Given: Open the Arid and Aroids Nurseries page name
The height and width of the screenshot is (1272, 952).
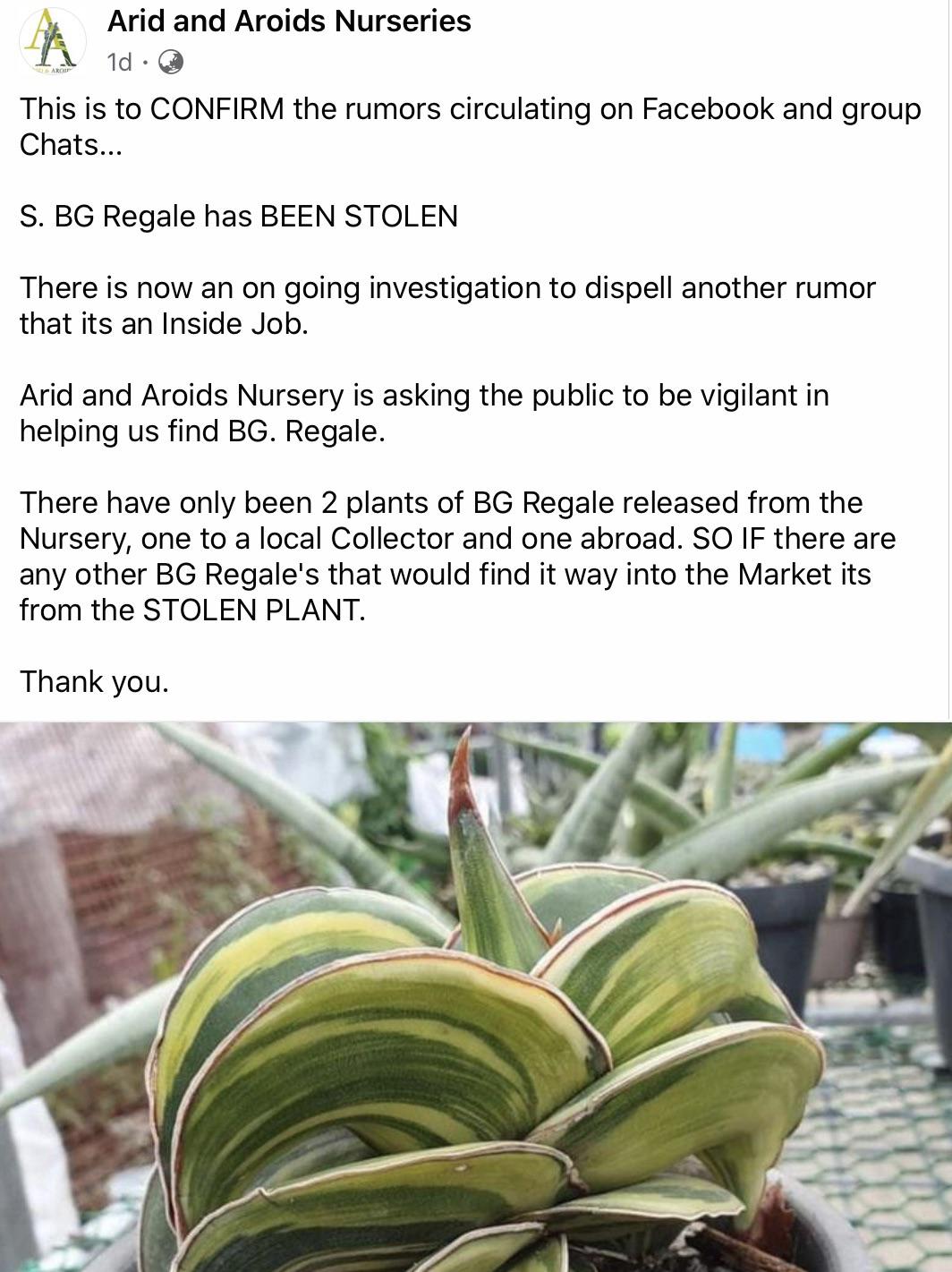Looking at the screenshot, I should coord(289,21).
